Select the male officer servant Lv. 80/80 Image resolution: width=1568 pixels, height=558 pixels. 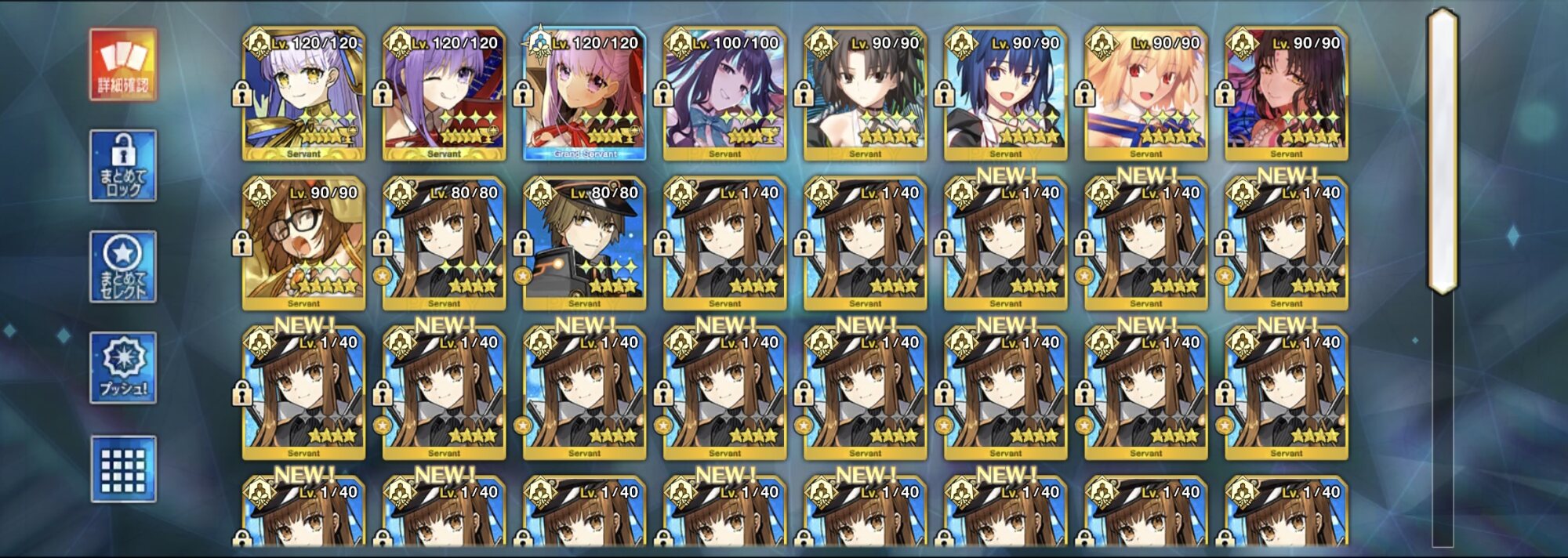coord(584,244)
